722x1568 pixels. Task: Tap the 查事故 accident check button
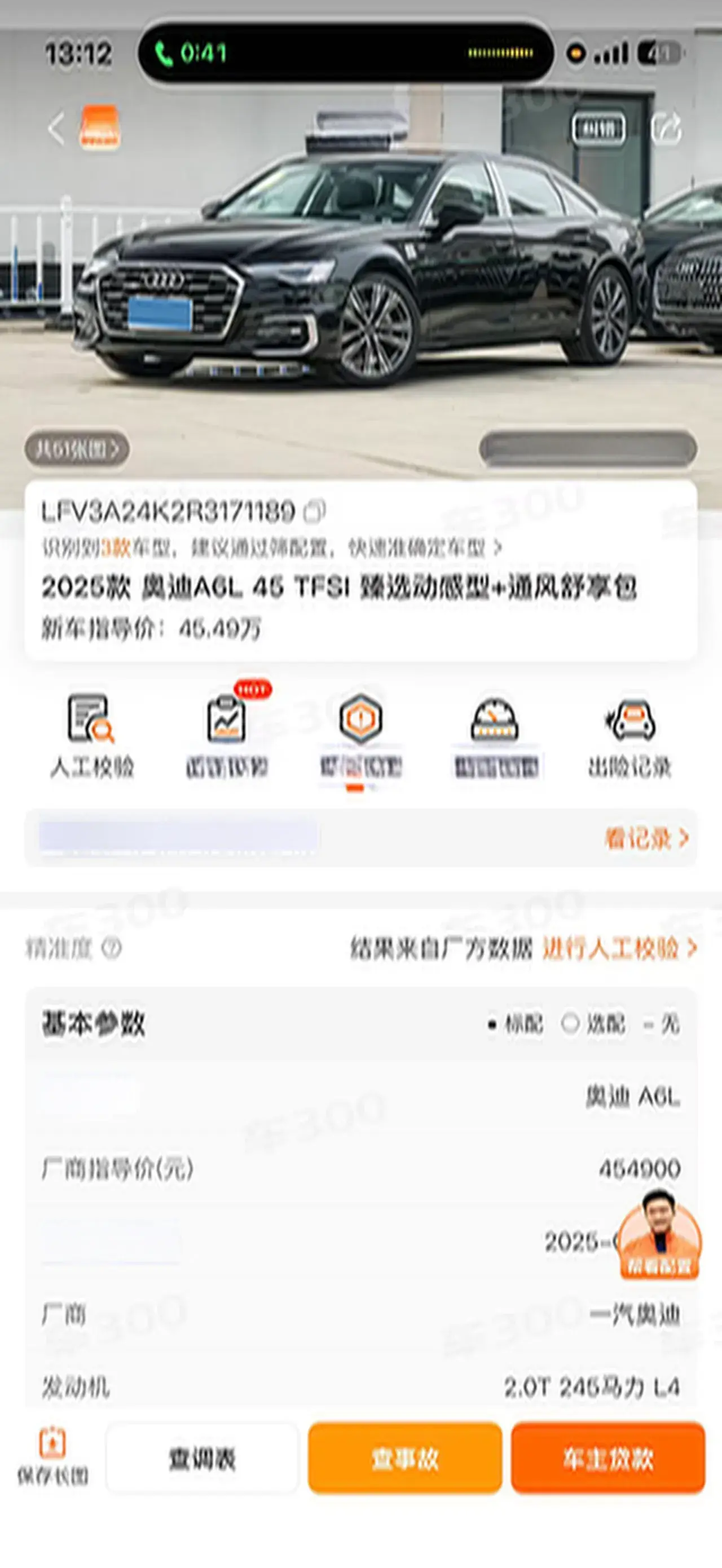[x=405, y=1459]
